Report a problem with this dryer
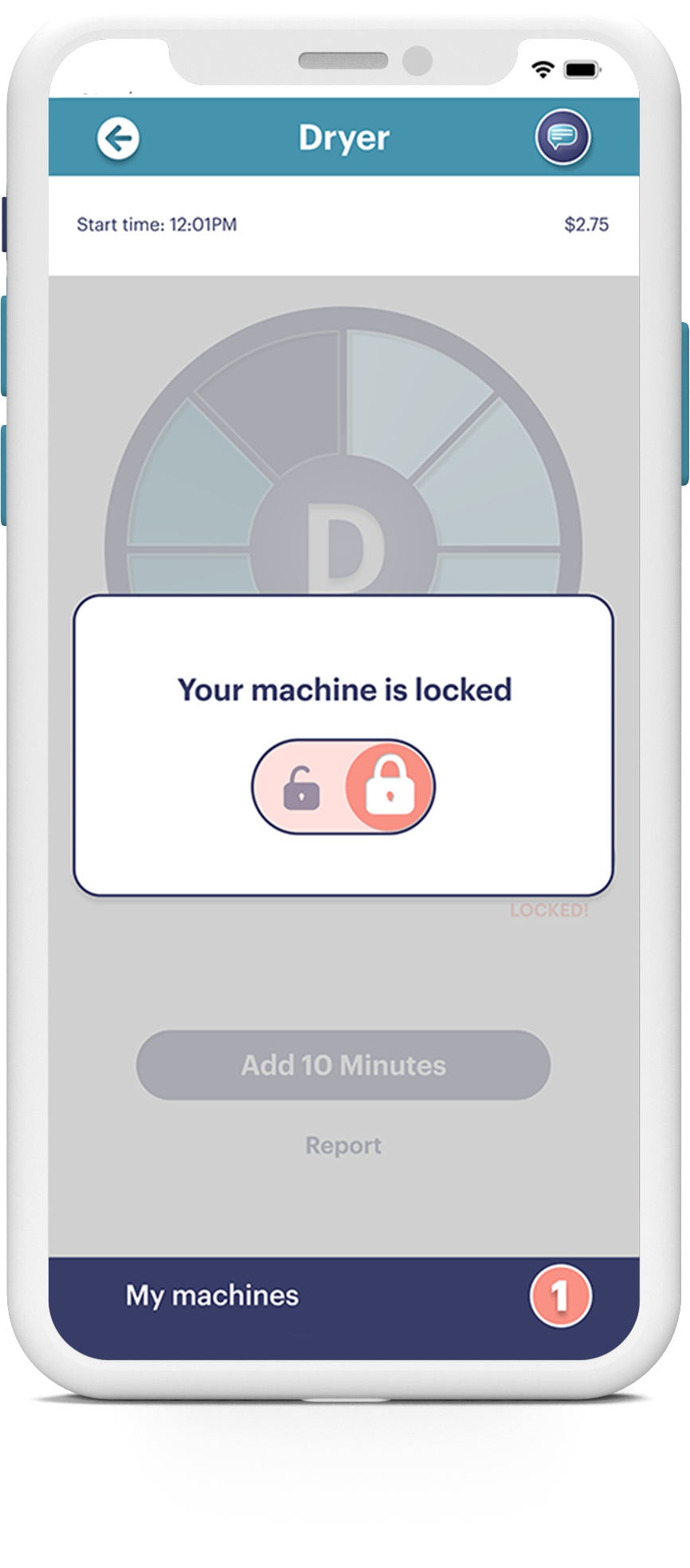 [x=343, y=1146]
